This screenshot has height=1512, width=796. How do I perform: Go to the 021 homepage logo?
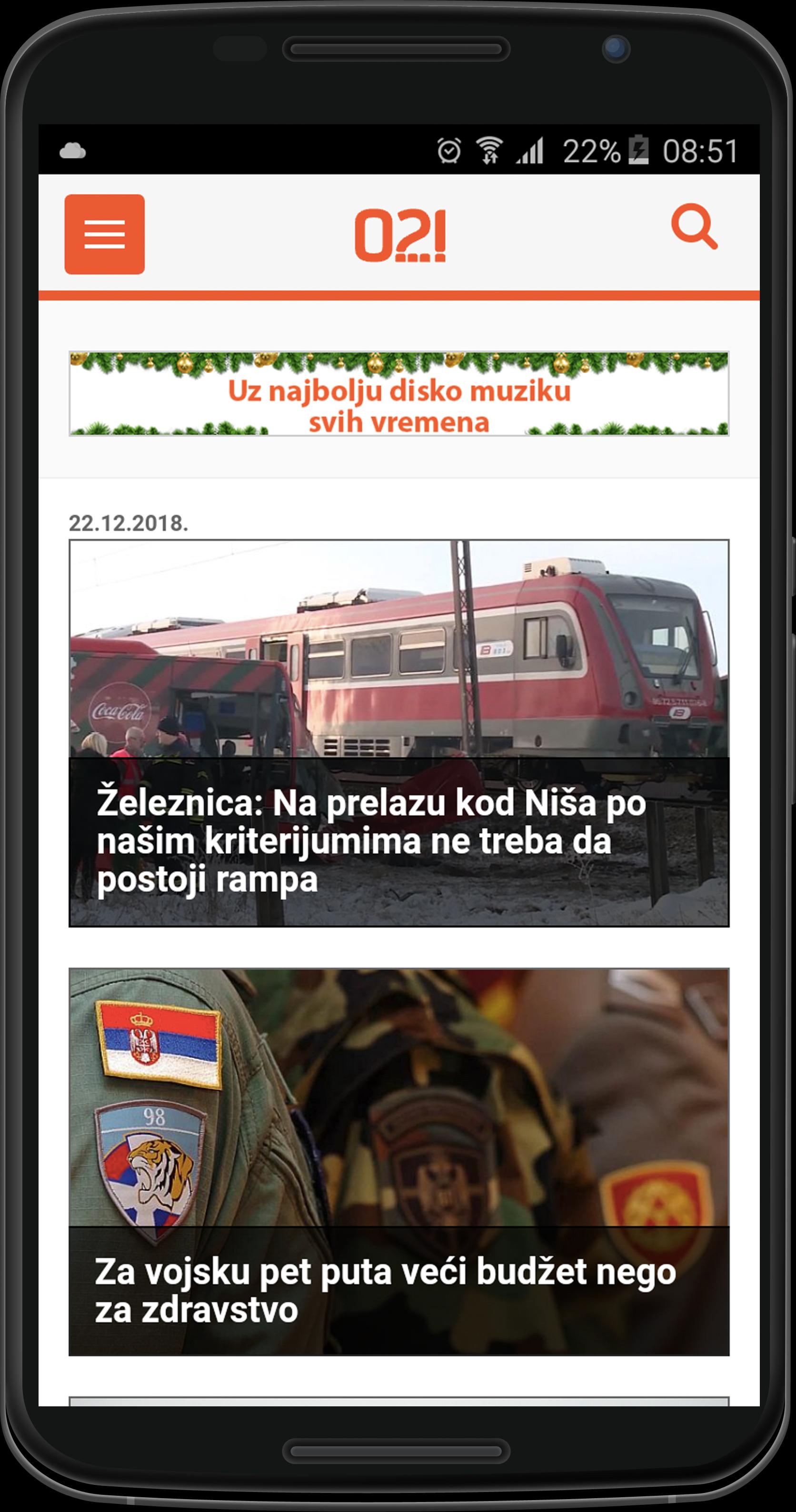point(400,235)
